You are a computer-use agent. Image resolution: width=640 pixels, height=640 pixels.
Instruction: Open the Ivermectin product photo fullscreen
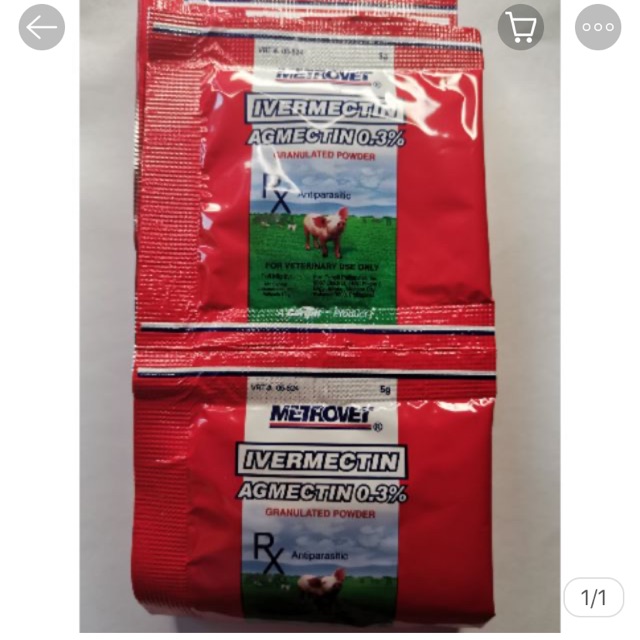point(320,330)
